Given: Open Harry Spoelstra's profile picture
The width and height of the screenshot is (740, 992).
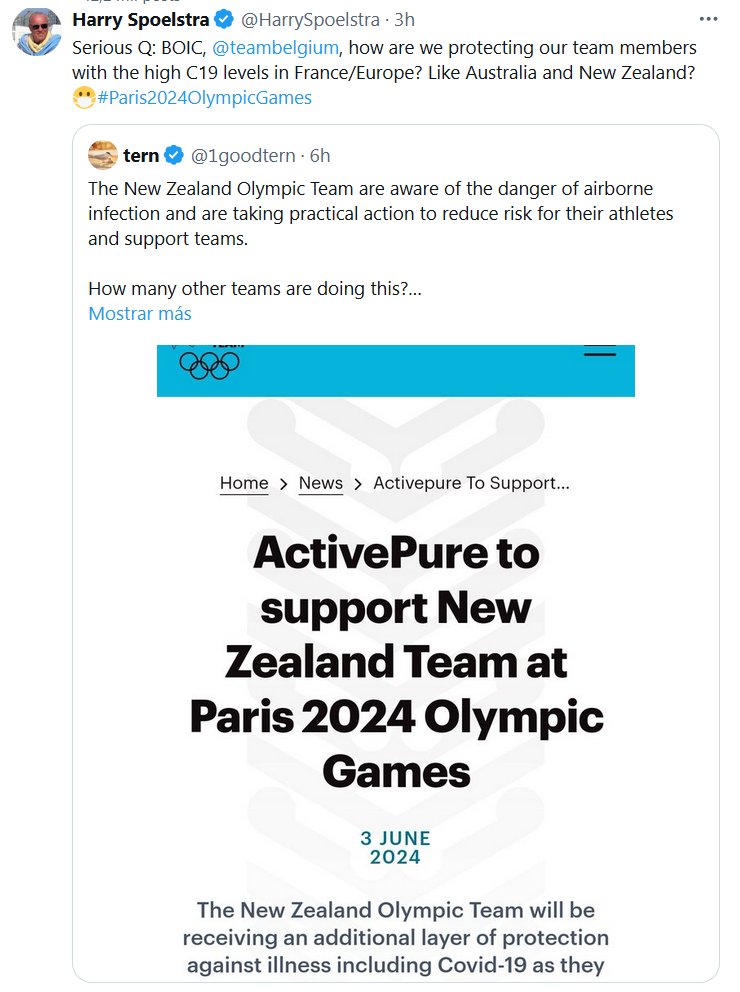Looking at the screenshot, I should (x=37, y=32).
